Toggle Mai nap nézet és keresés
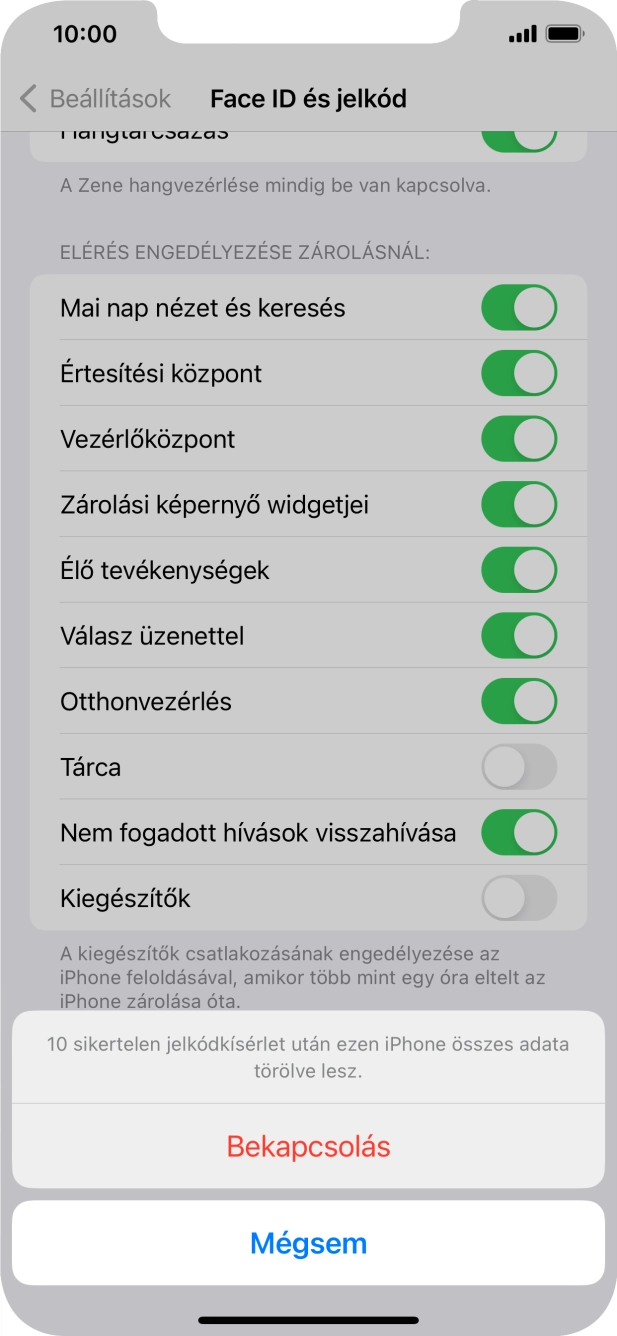This screenshot has width=617, height=1336. click(518, 308)
